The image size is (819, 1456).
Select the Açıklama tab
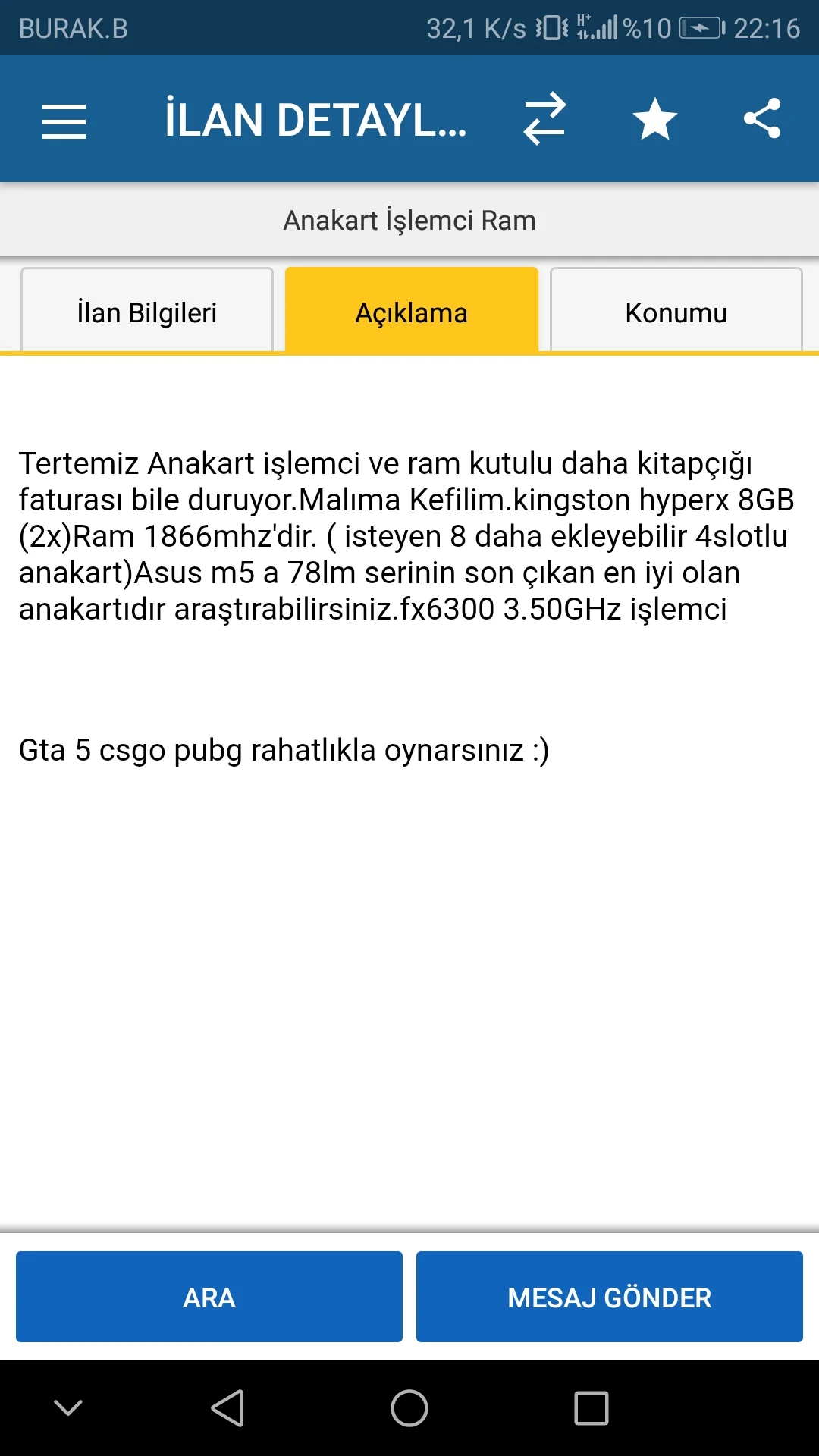point(412,312)
